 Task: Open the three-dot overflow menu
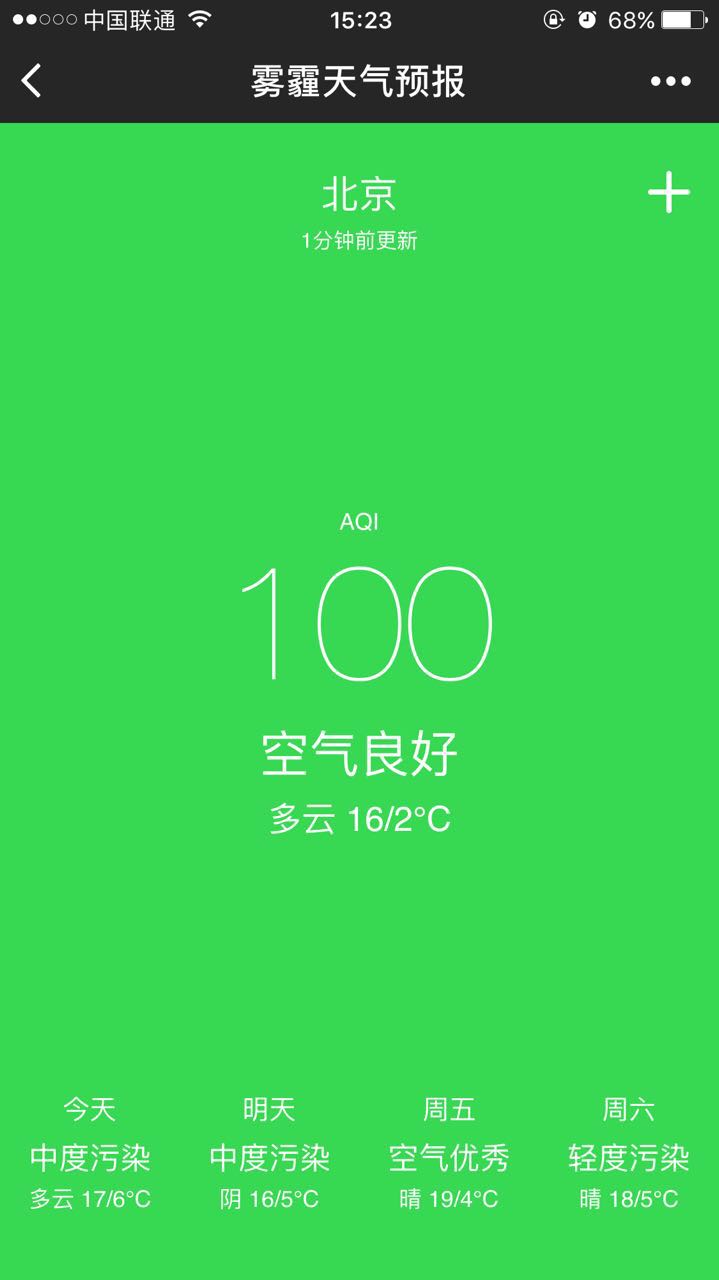670,82
